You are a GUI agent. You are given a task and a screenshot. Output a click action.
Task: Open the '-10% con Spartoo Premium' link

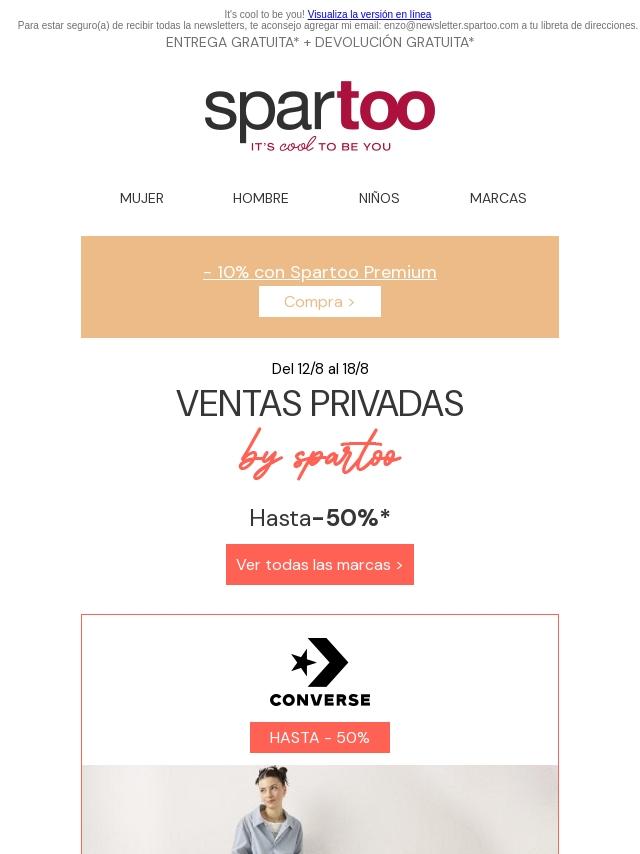pos(320,272)
